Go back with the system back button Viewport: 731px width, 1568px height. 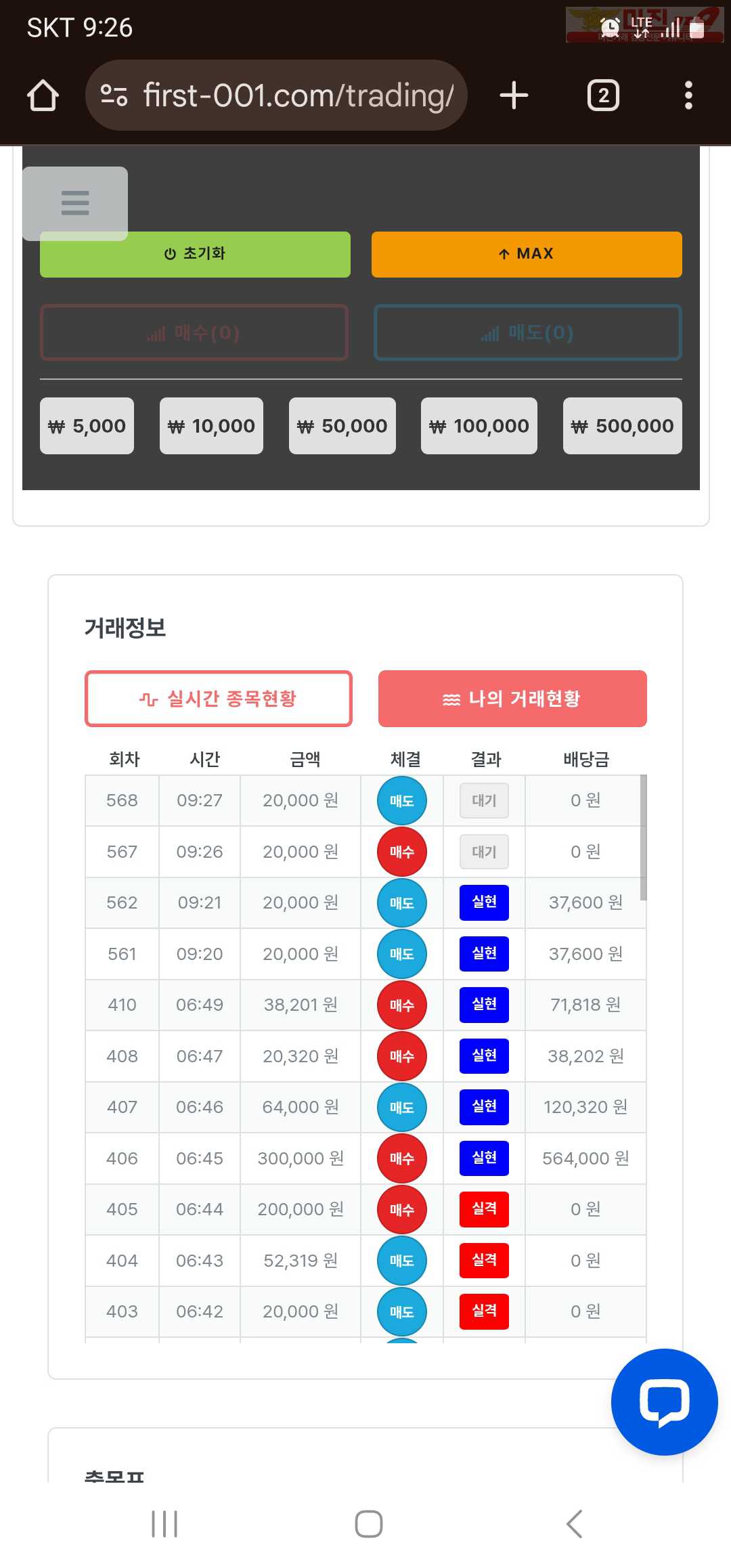574,1524
